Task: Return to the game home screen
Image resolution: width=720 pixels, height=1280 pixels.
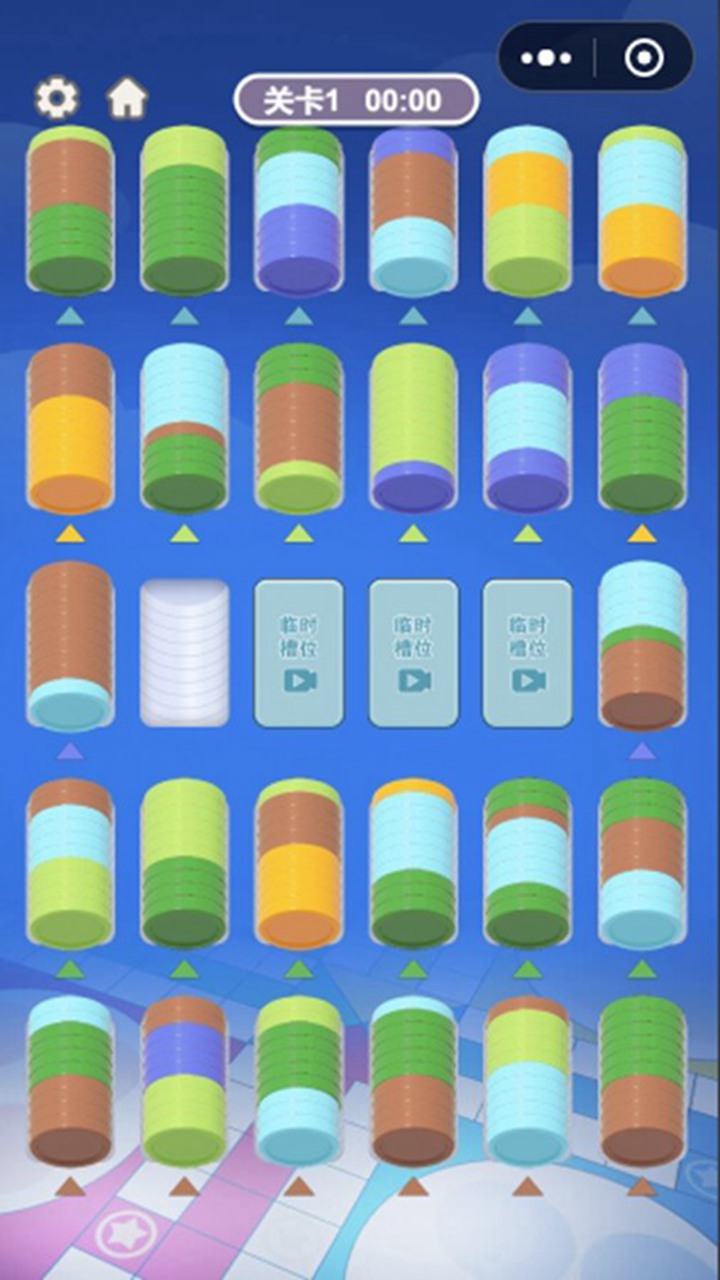Action: point(128,98)
